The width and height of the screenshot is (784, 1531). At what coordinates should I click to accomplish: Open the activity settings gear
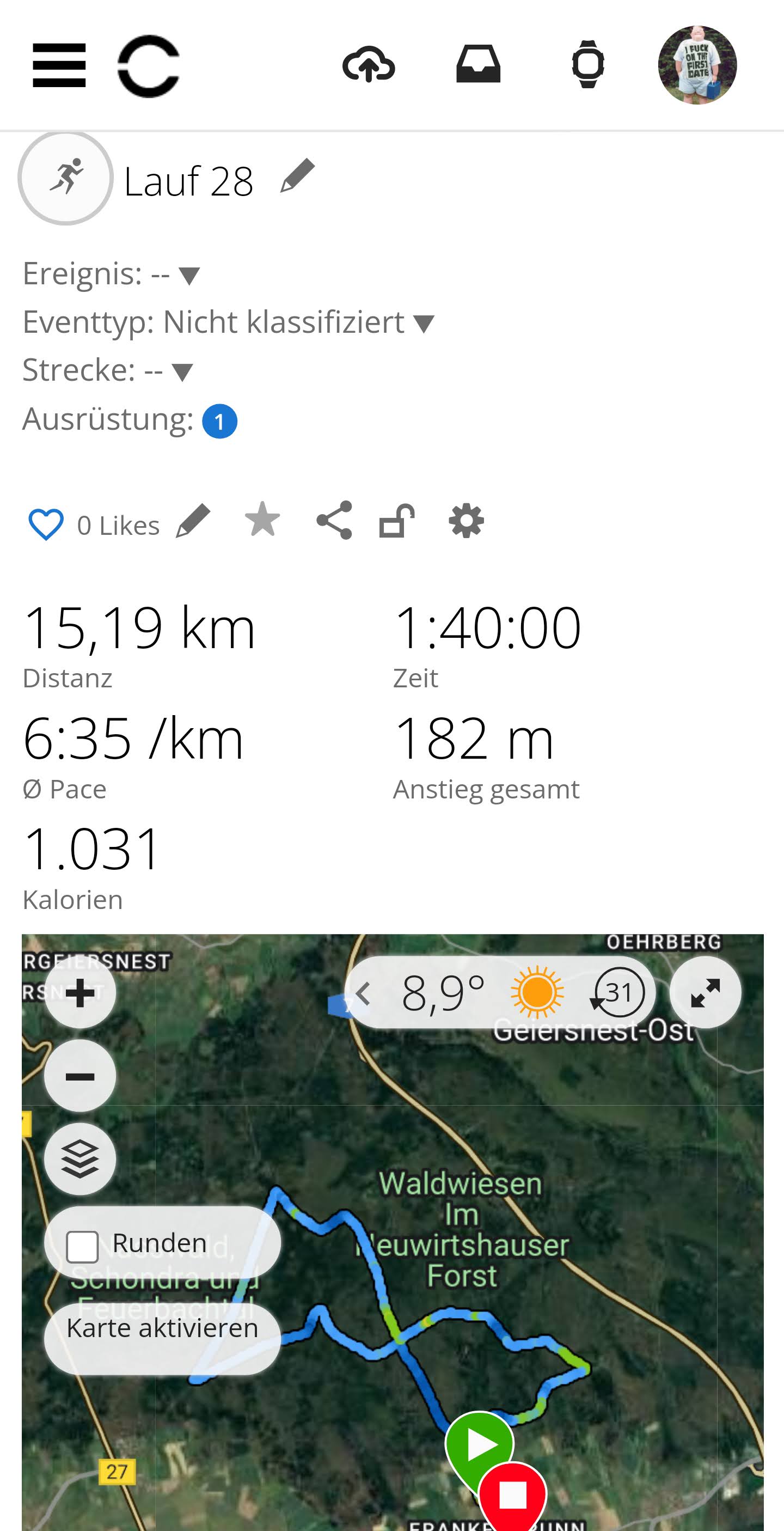[x=466, y=521]
